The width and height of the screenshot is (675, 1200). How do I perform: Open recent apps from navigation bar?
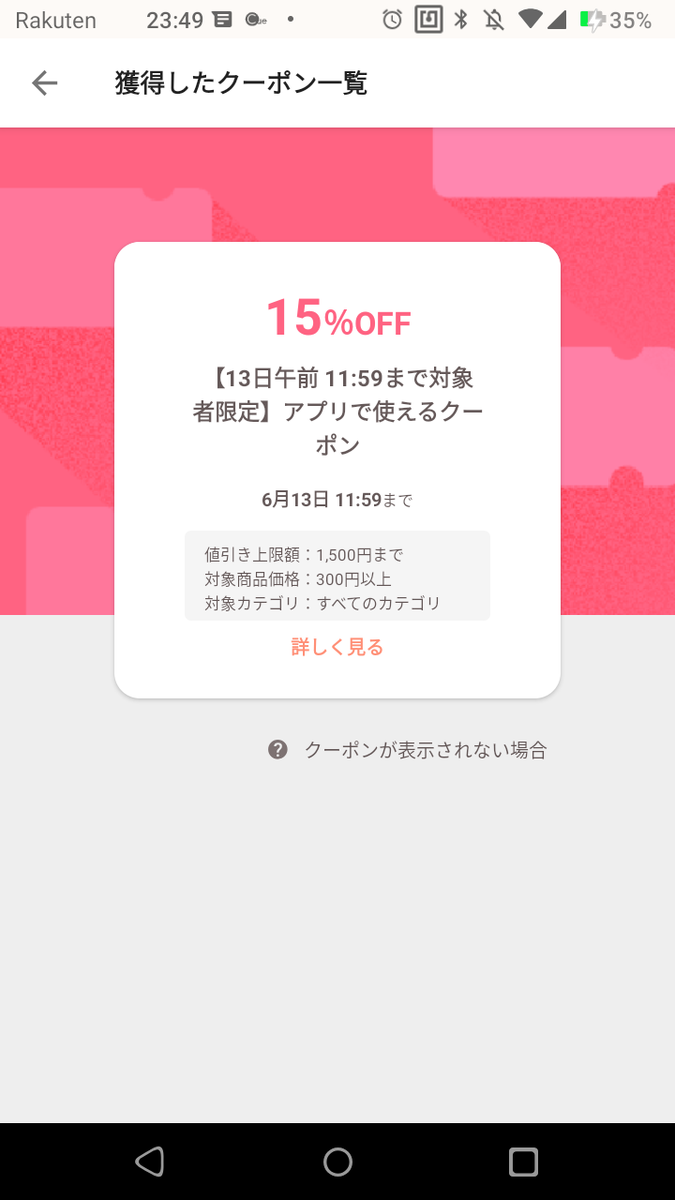pos(523,1161)
